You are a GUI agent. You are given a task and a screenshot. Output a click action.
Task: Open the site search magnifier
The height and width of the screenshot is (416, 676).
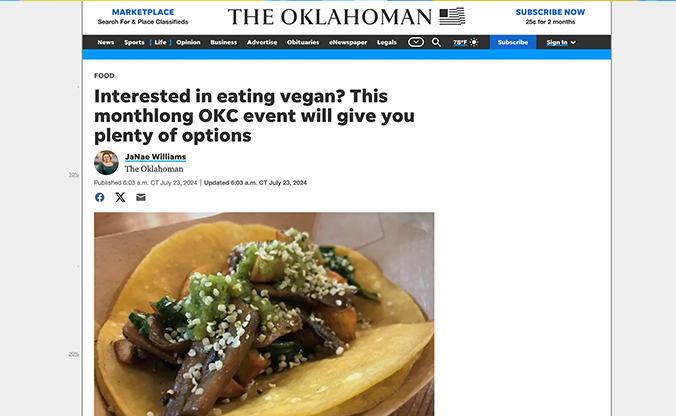pyautogui.click(x=436, y=42)
